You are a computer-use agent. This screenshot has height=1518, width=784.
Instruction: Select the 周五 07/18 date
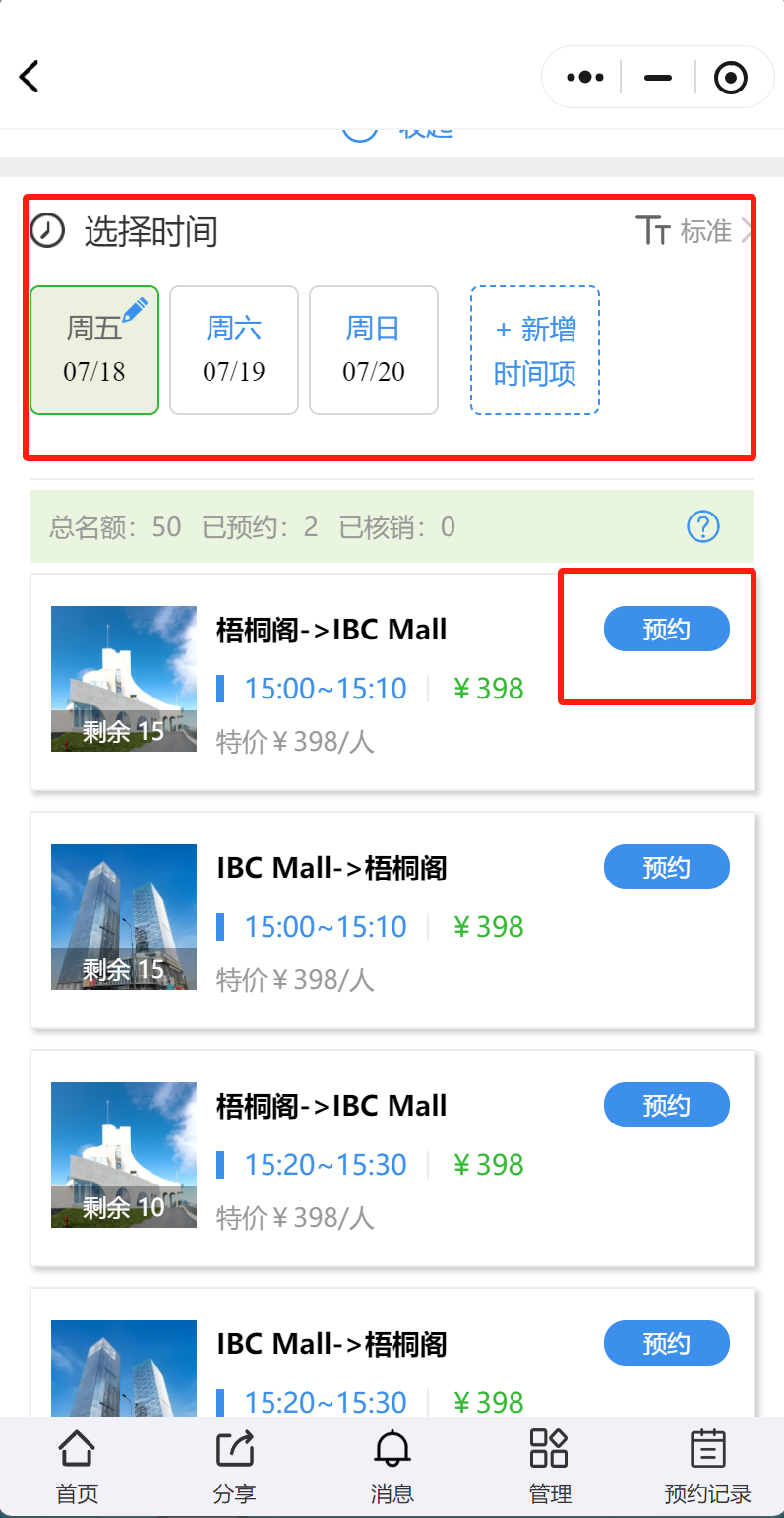tap(94, 350)
